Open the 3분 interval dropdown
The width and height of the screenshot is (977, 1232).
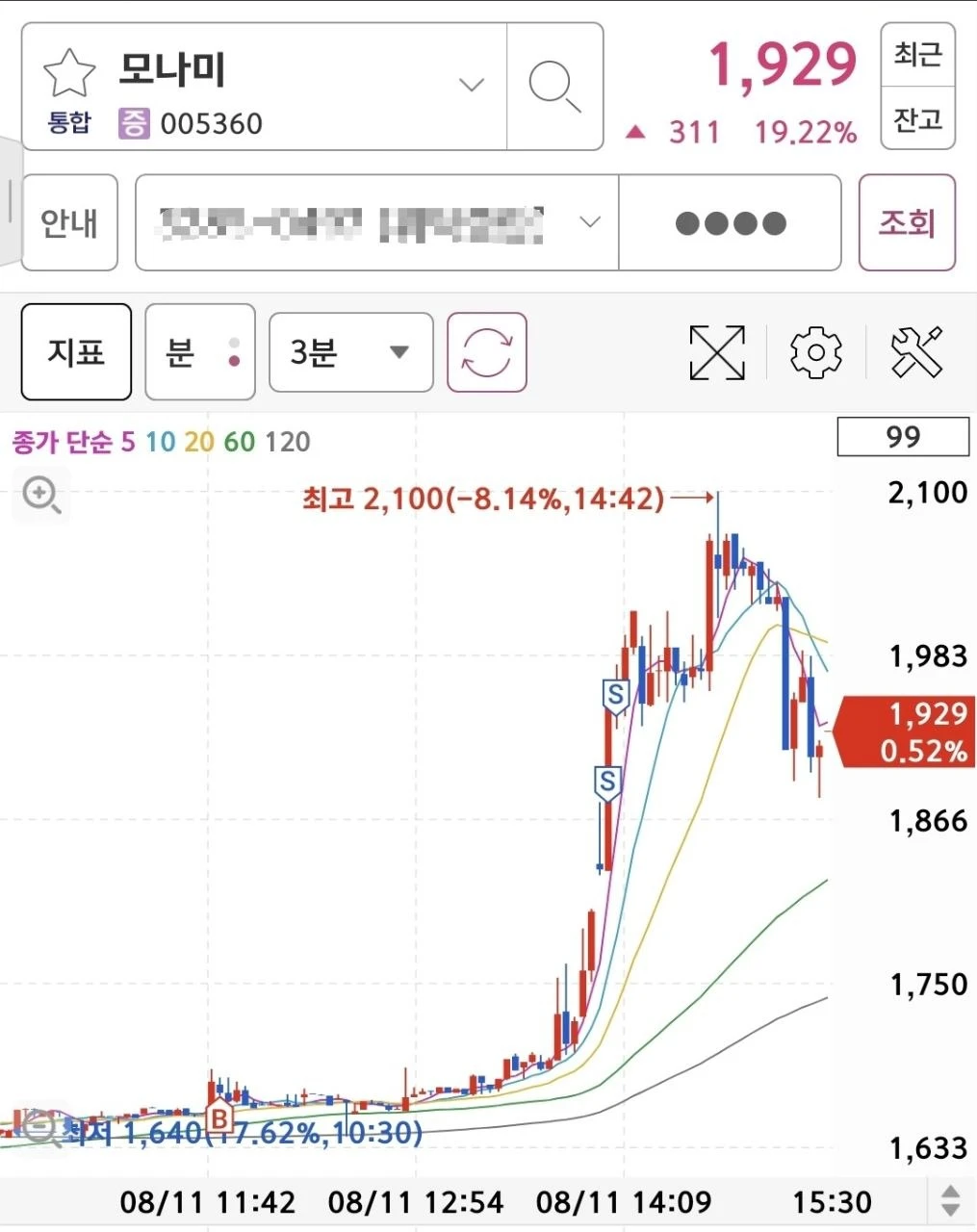350,352
